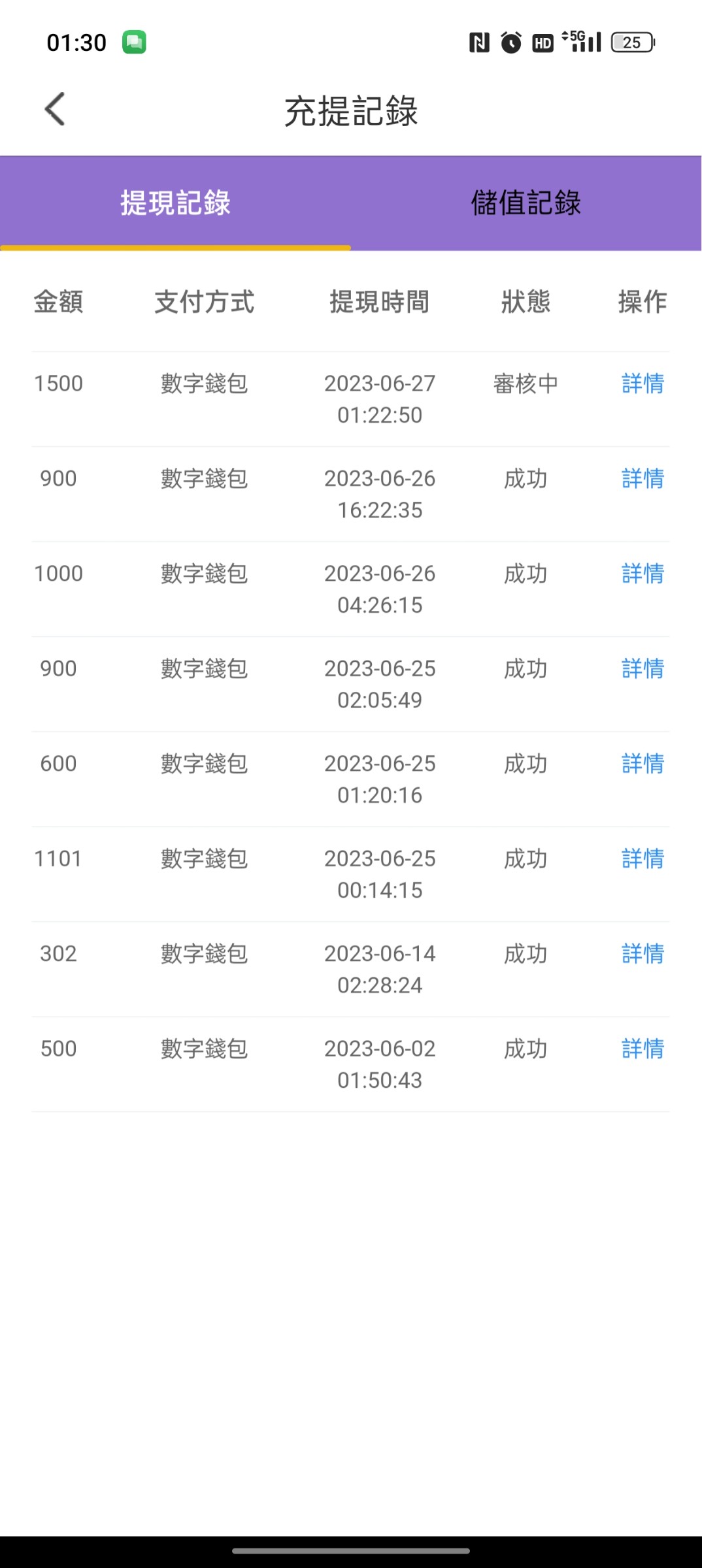Open 詳情 for the 900 withdrawal on 2023-06-26
Image resolution: width=702 pixels, height=1568 pixels.
pyautogui.click(x=642, y=479)
